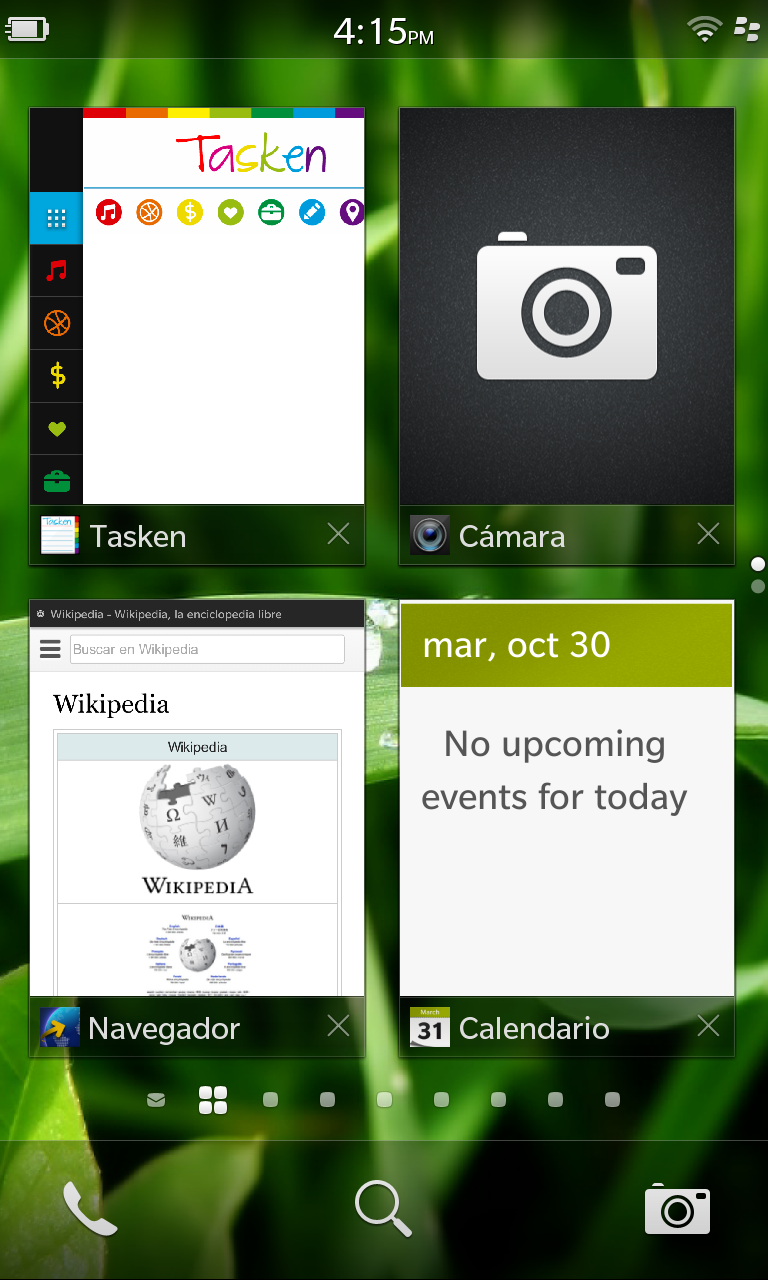Go to the Hub envelope page

tap(156, 1100)
